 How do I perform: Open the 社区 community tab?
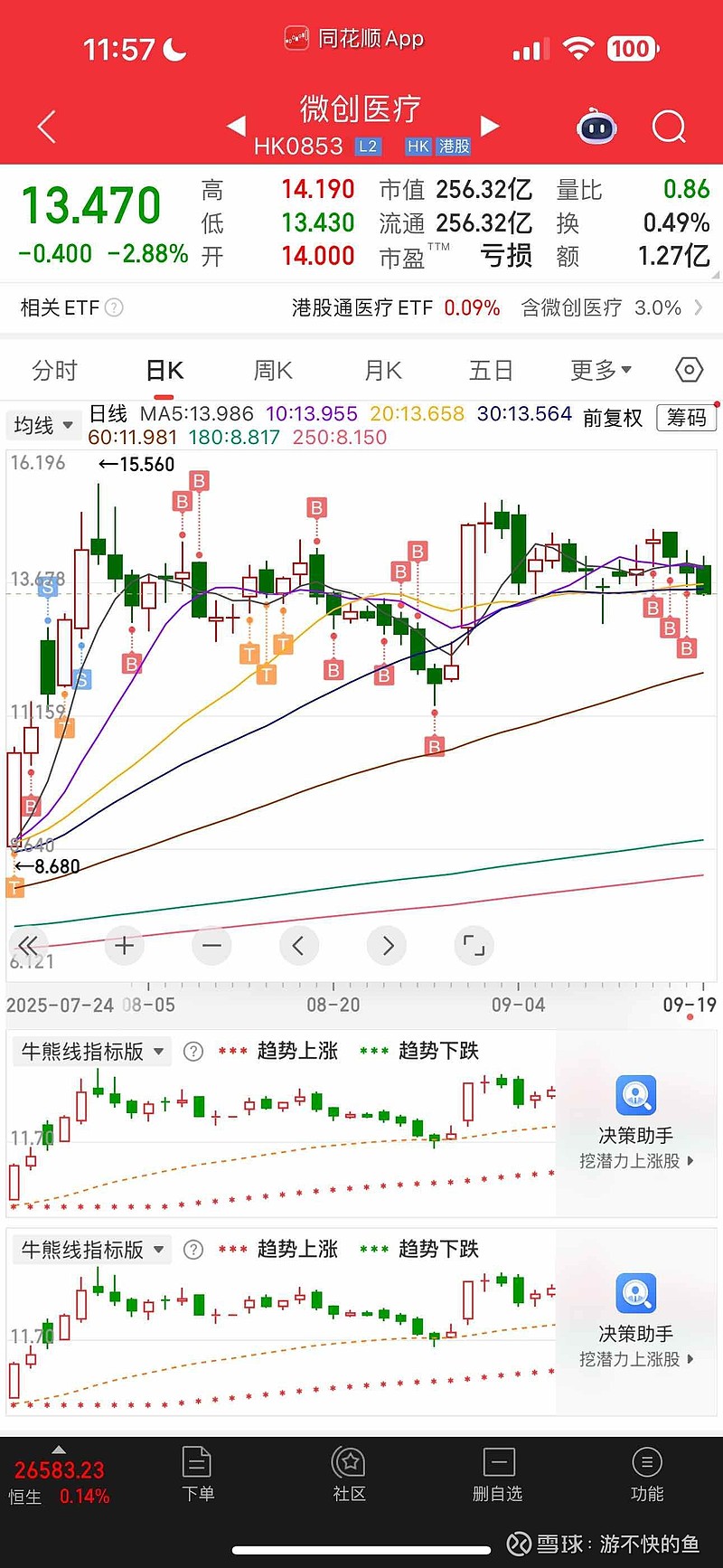(349, 1475)
